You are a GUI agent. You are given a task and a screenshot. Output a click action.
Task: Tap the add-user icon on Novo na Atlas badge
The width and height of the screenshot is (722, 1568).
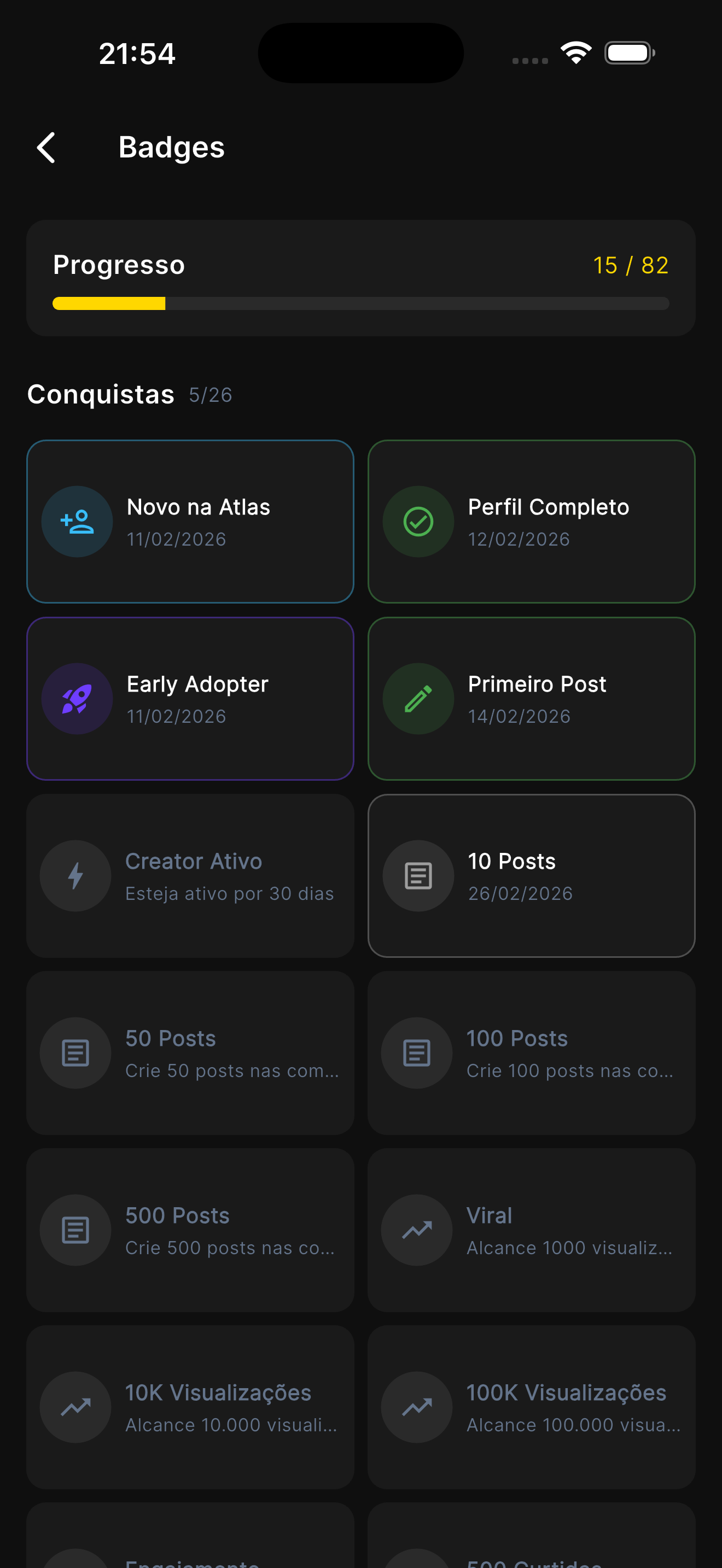point(77,522)
